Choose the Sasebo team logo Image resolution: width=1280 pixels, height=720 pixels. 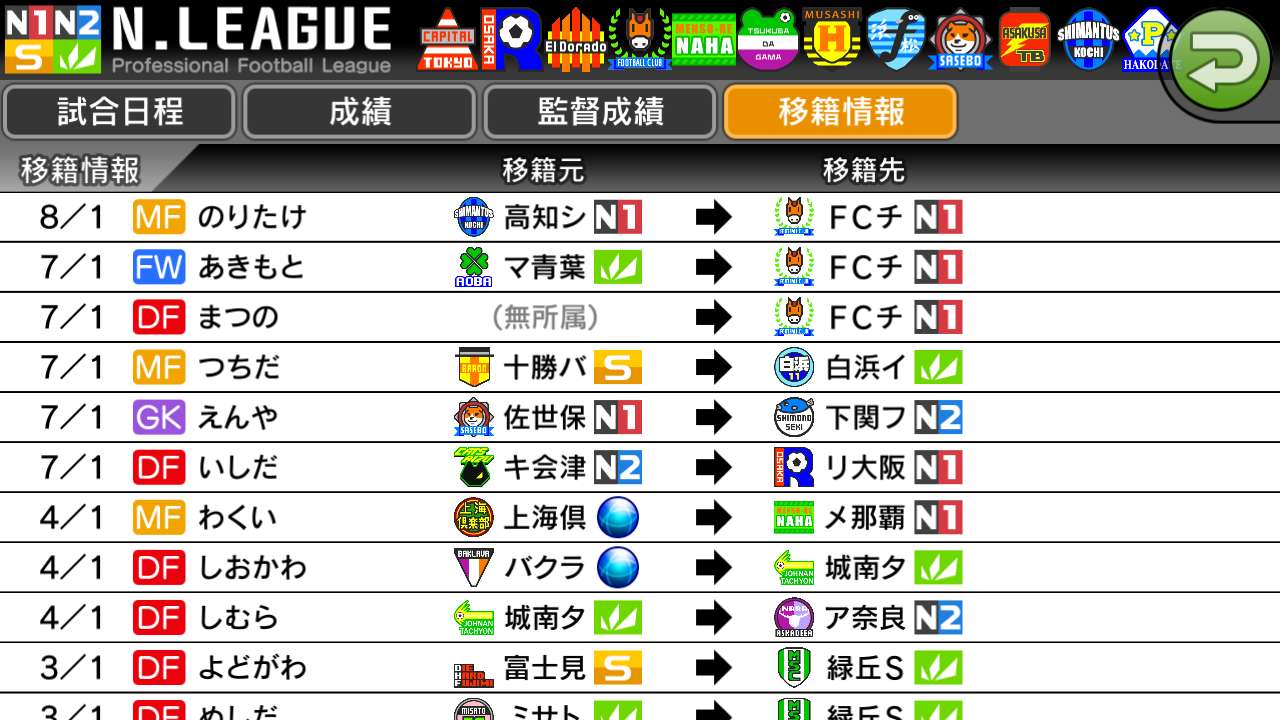[962, 40]
